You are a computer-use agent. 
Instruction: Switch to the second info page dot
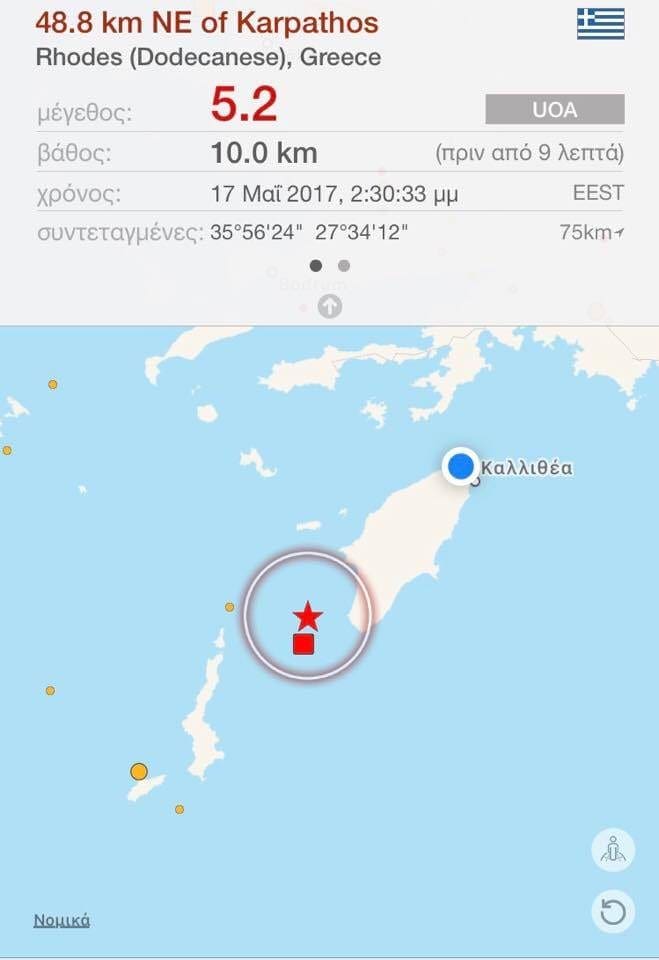pos(344,266)
